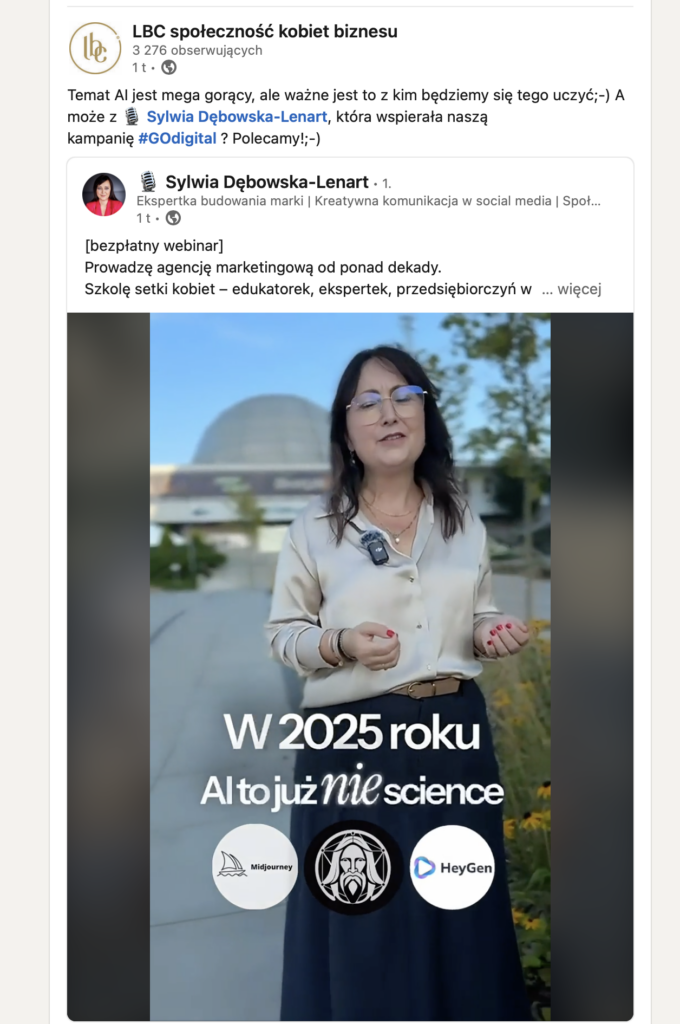Screen dimensions: 680x1024
Task: Open Sylwia Dębowska-Lenart's profile photo
Action: pyautogui.click(x=104, y=194)
